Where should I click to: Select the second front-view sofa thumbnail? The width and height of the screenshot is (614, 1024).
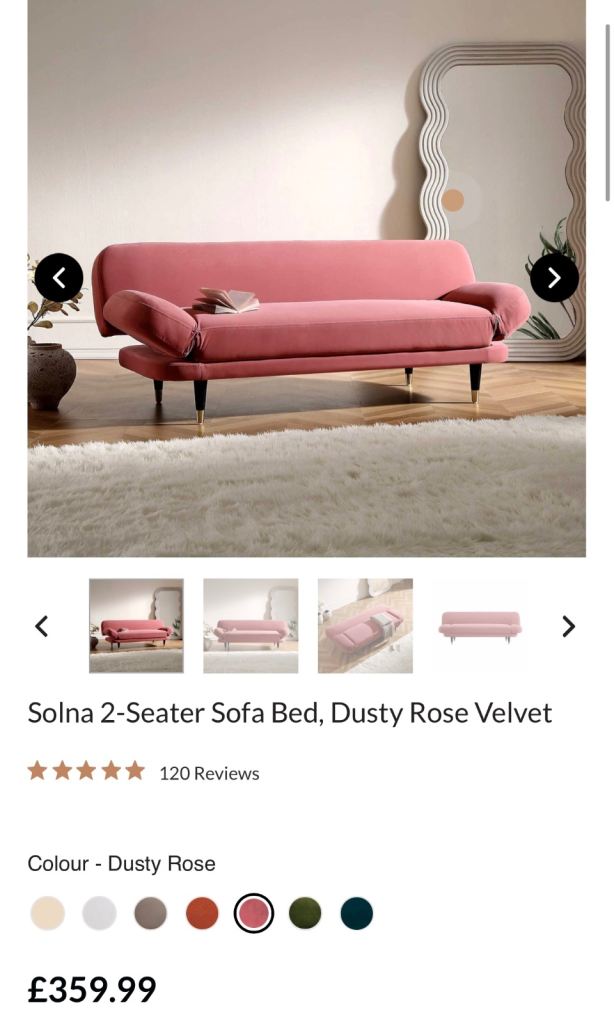click(250, 626)
